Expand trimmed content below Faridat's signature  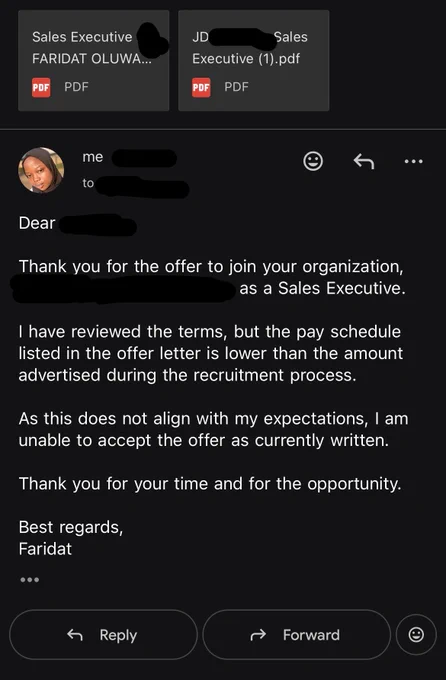pyautogui.click(x=30, y=579)
